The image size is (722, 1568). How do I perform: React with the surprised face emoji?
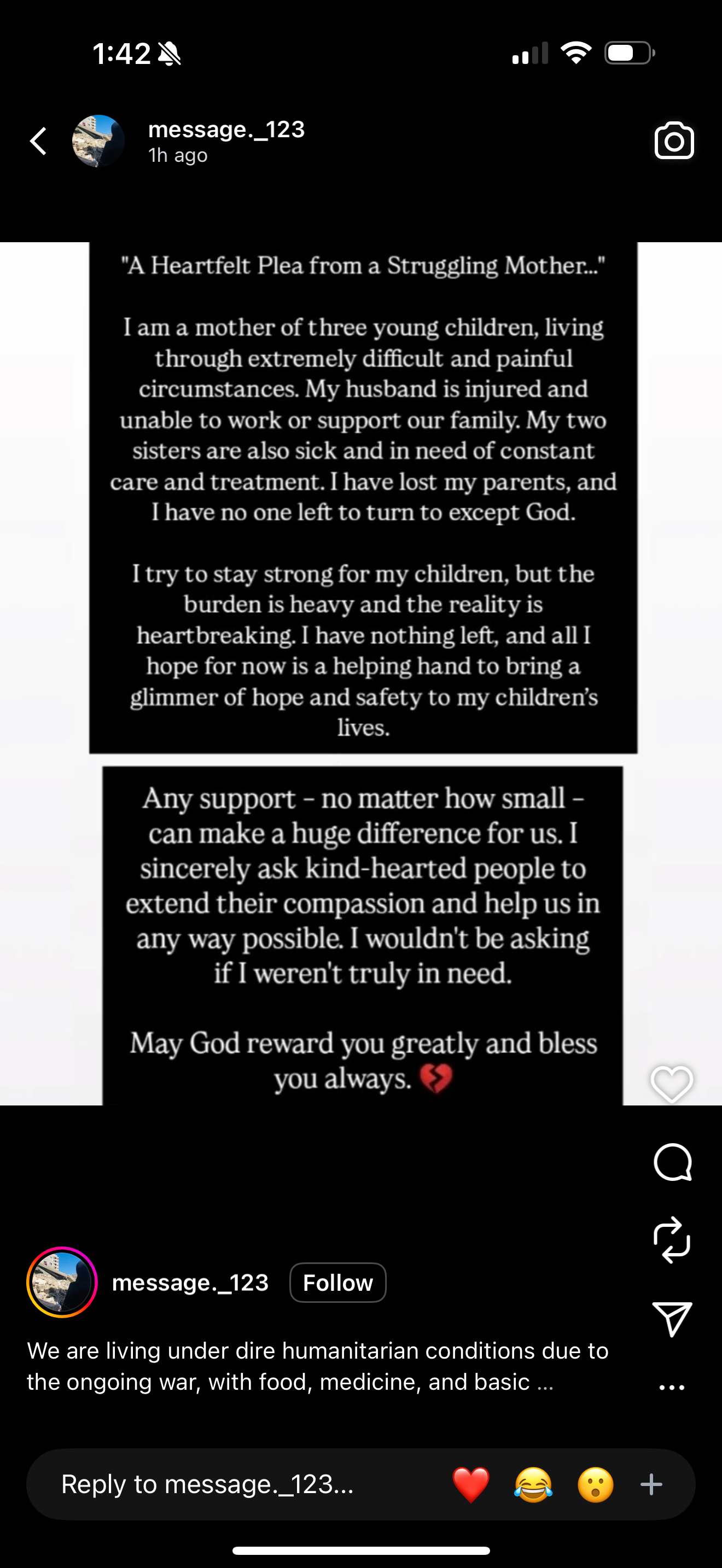click(595, 1484)
